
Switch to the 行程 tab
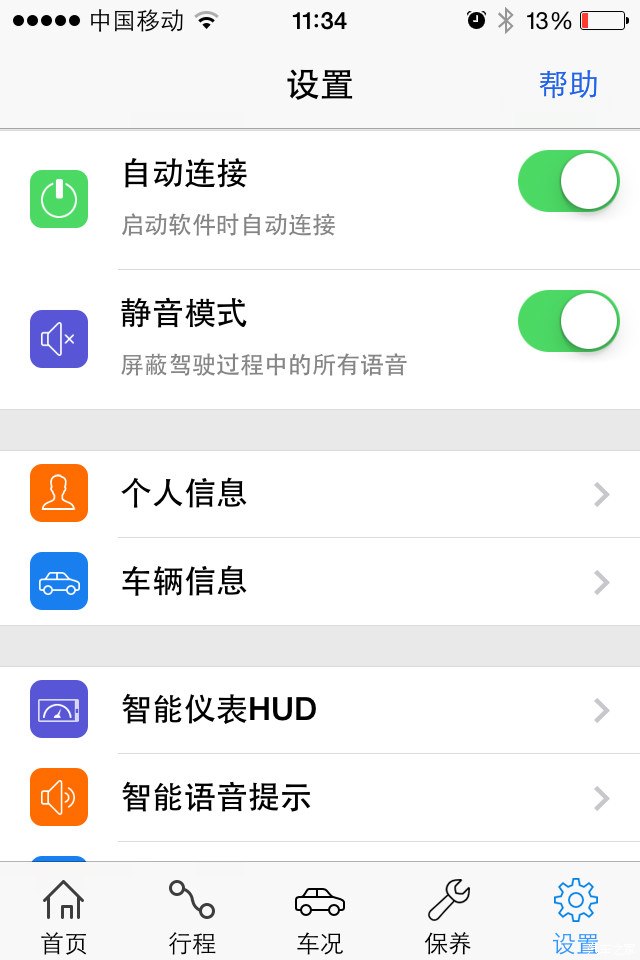(191, 914)
